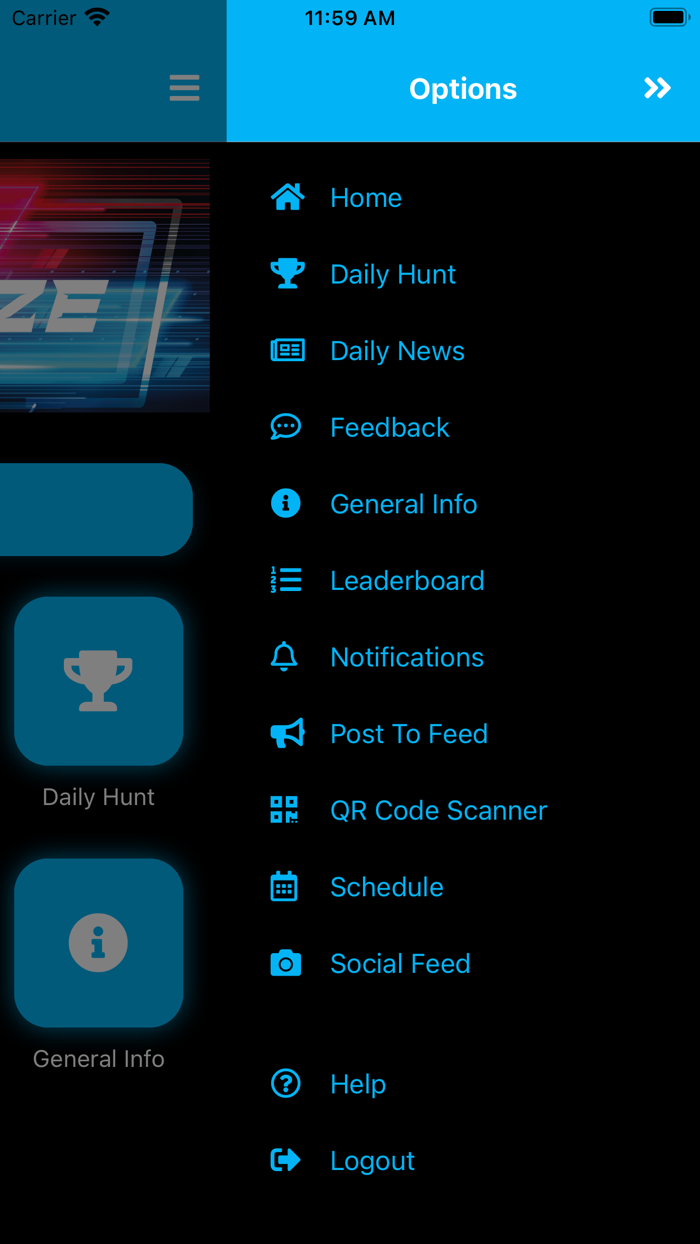This screenshot has width=700, height=1244.
Task: Open Notifications
Action: [406, 657]
